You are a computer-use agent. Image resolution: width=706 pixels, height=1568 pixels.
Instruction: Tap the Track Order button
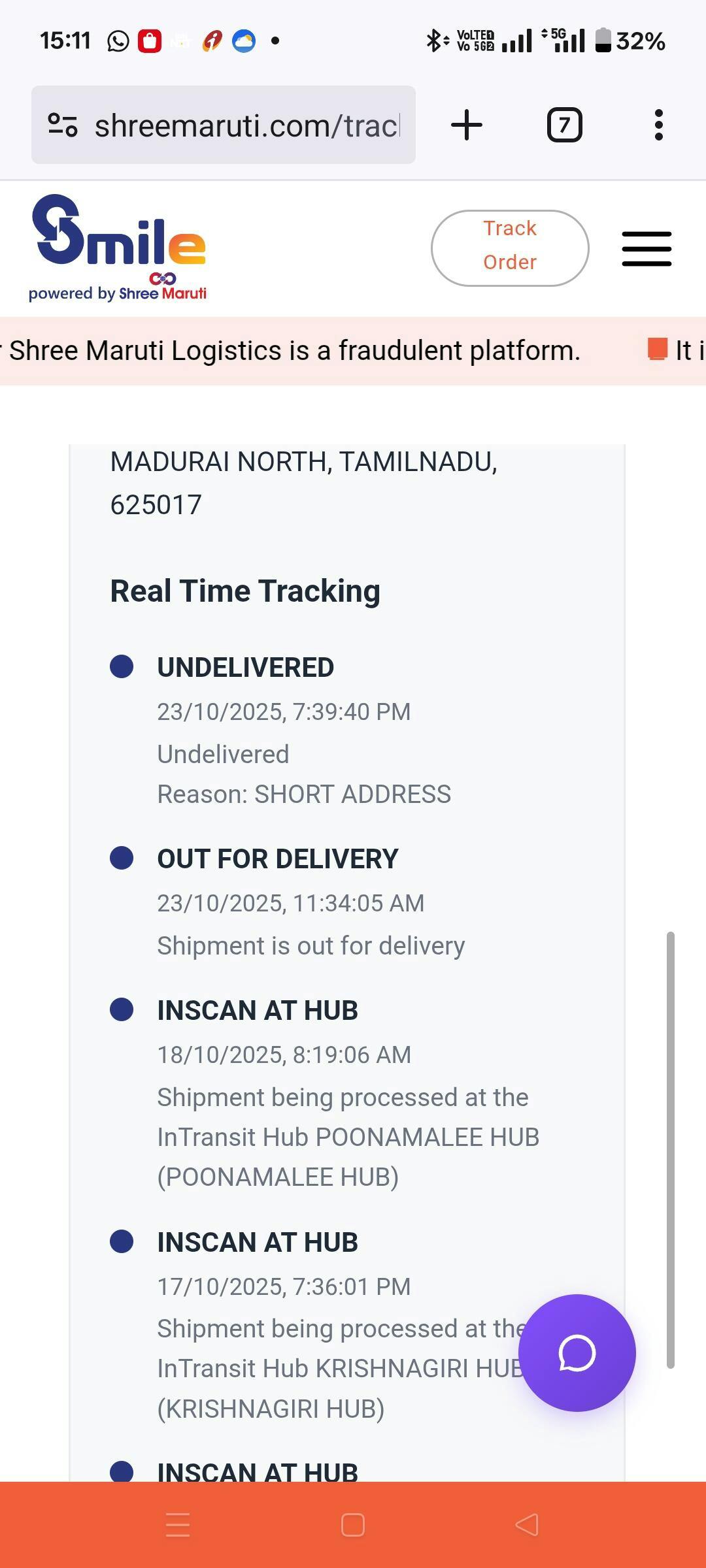(x=510, y=248)
